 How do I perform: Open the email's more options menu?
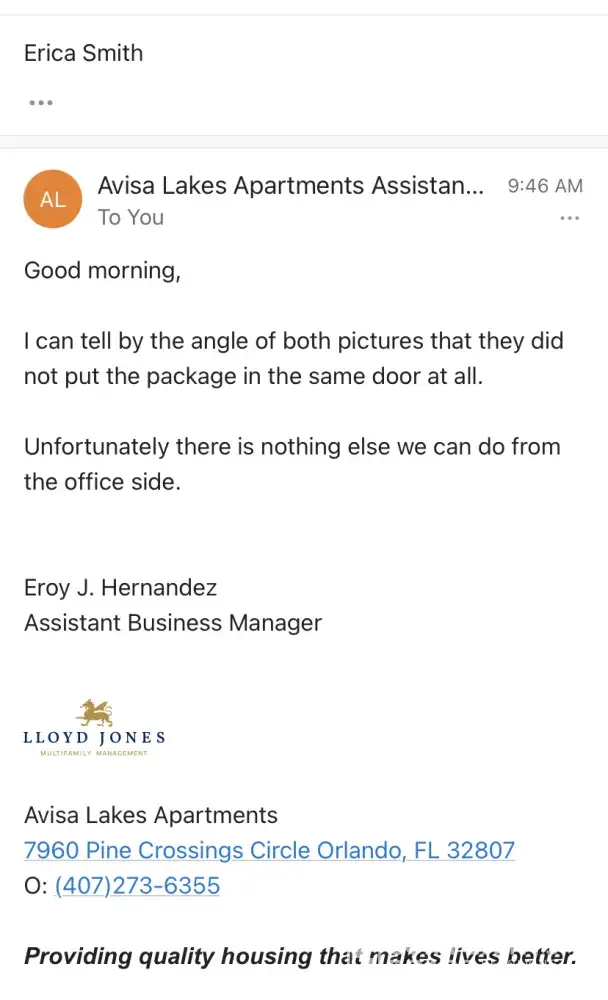[x=569, y=218]
